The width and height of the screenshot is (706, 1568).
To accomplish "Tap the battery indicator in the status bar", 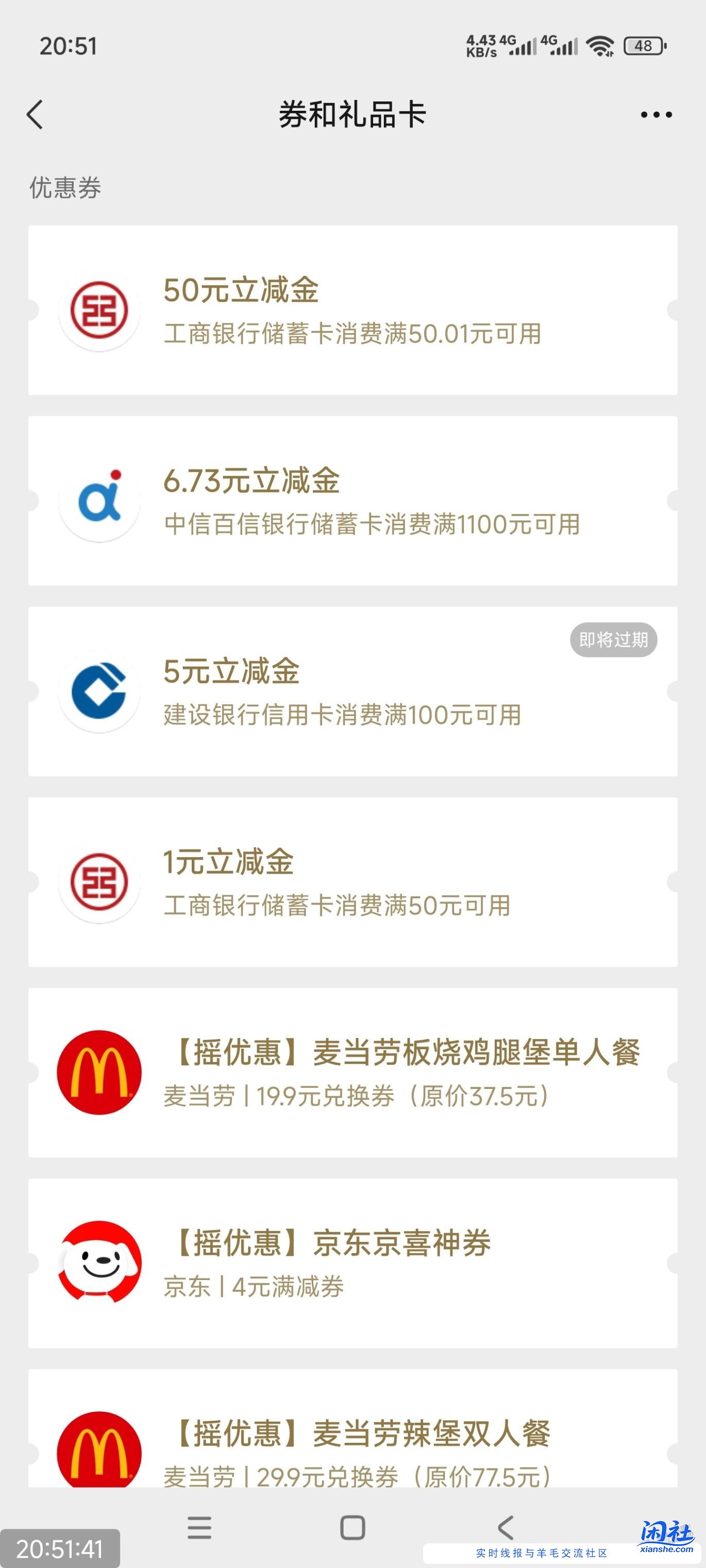I will 643,46.
